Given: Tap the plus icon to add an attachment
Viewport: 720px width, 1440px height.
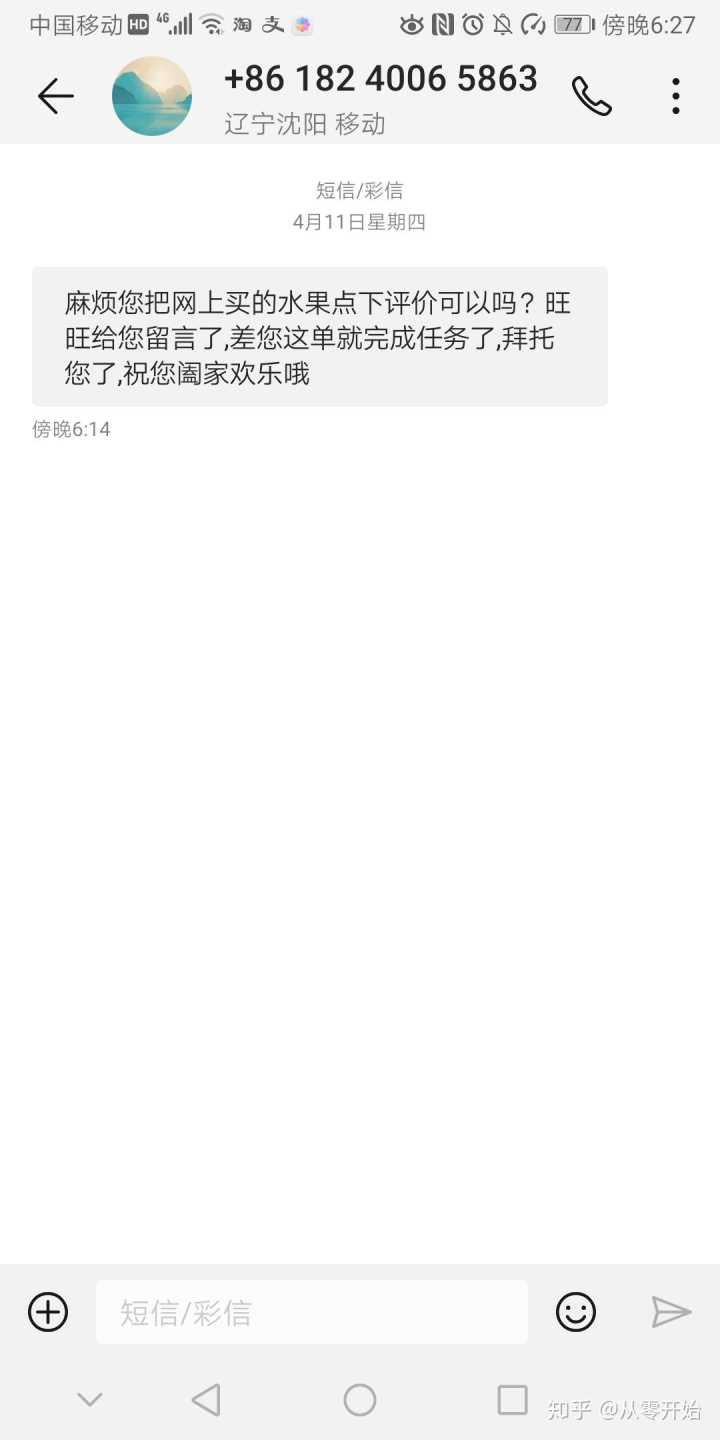Looking at the screenshot, I should tap(48, 1312).
